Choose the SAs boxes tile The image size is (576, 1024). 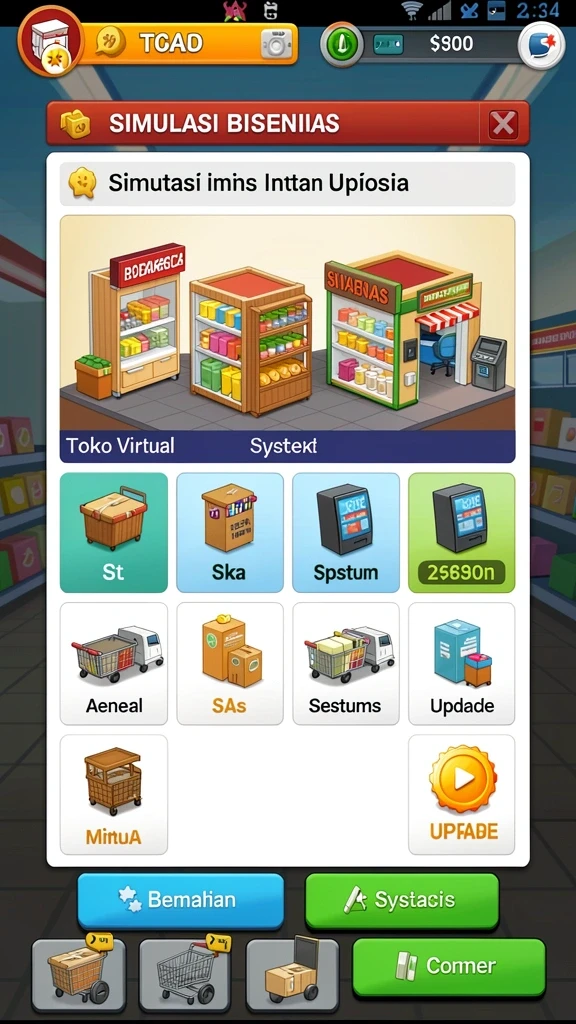(x=230, y=664)
